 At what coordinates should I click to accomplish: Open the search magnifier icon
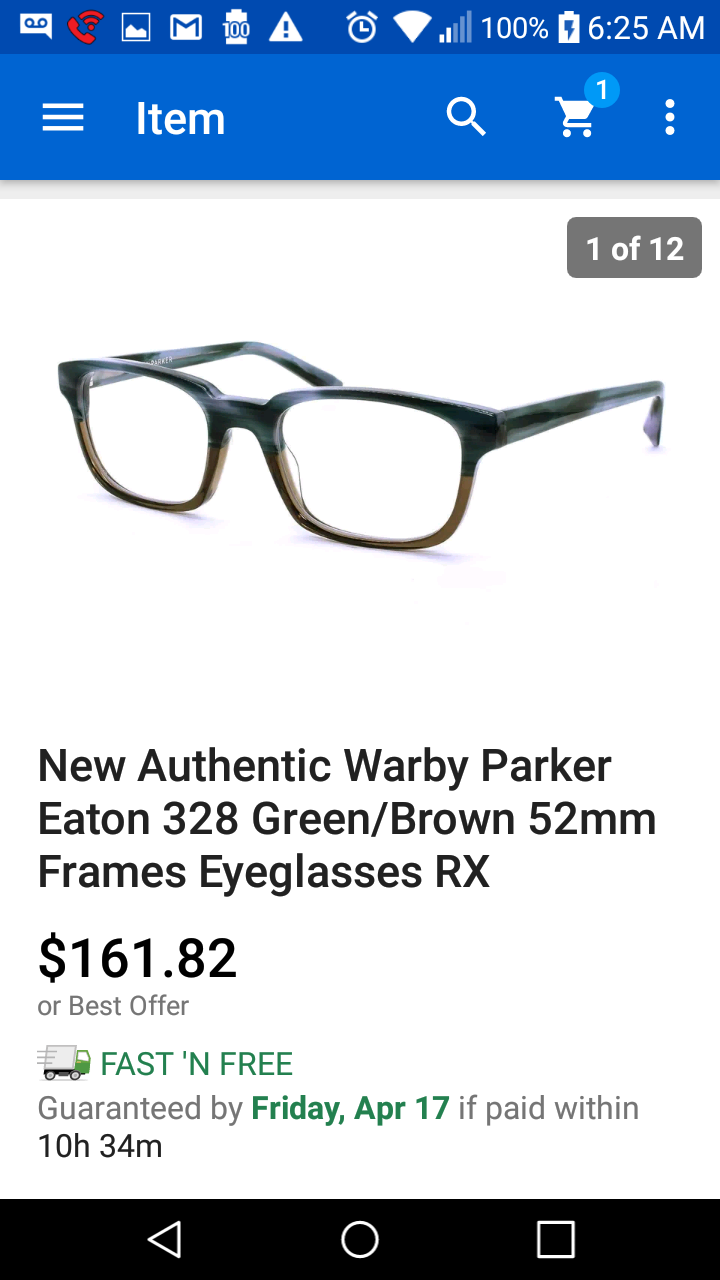click(x=466, y=118)
